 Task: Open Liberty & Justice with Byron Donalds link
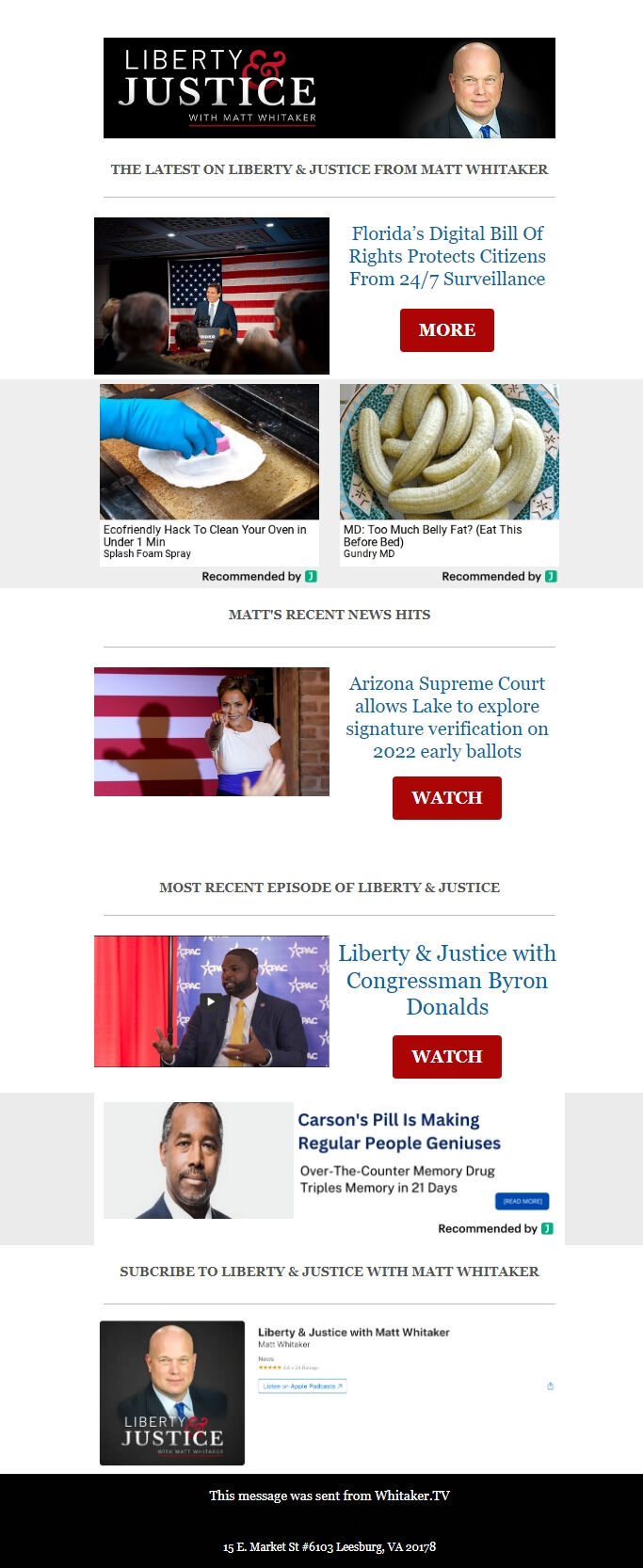pos(446,980)
